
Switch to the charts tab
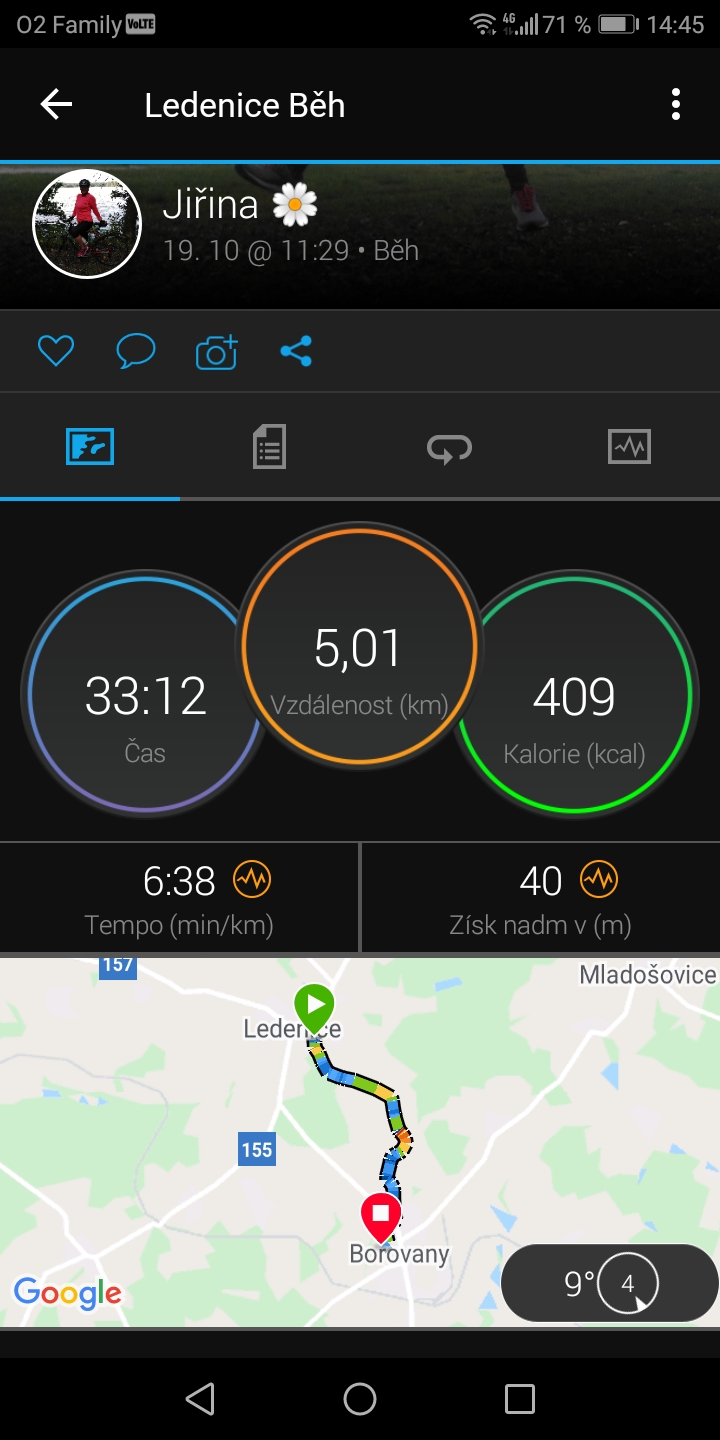[629, 447]
